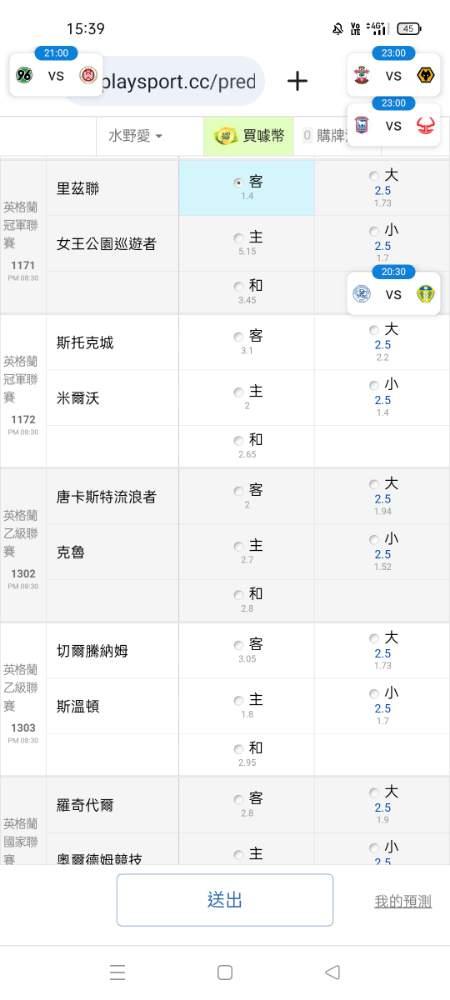This screenshot has width=450, height=1000.
Task: Open the 20:30 floating match widget
Action: coord(393,290)
